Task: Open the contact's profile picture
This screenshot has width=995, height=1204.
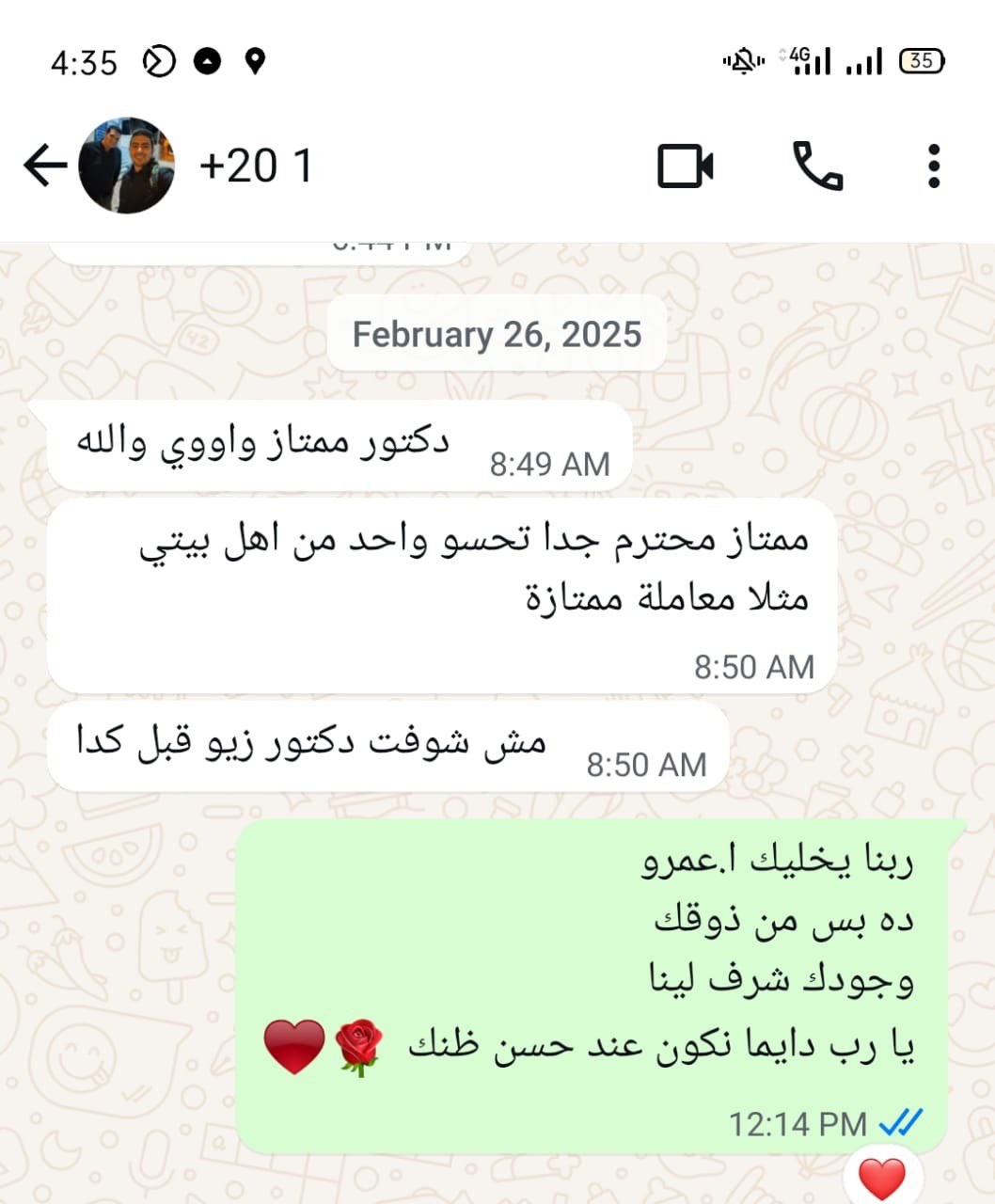Action: (126, 166)
